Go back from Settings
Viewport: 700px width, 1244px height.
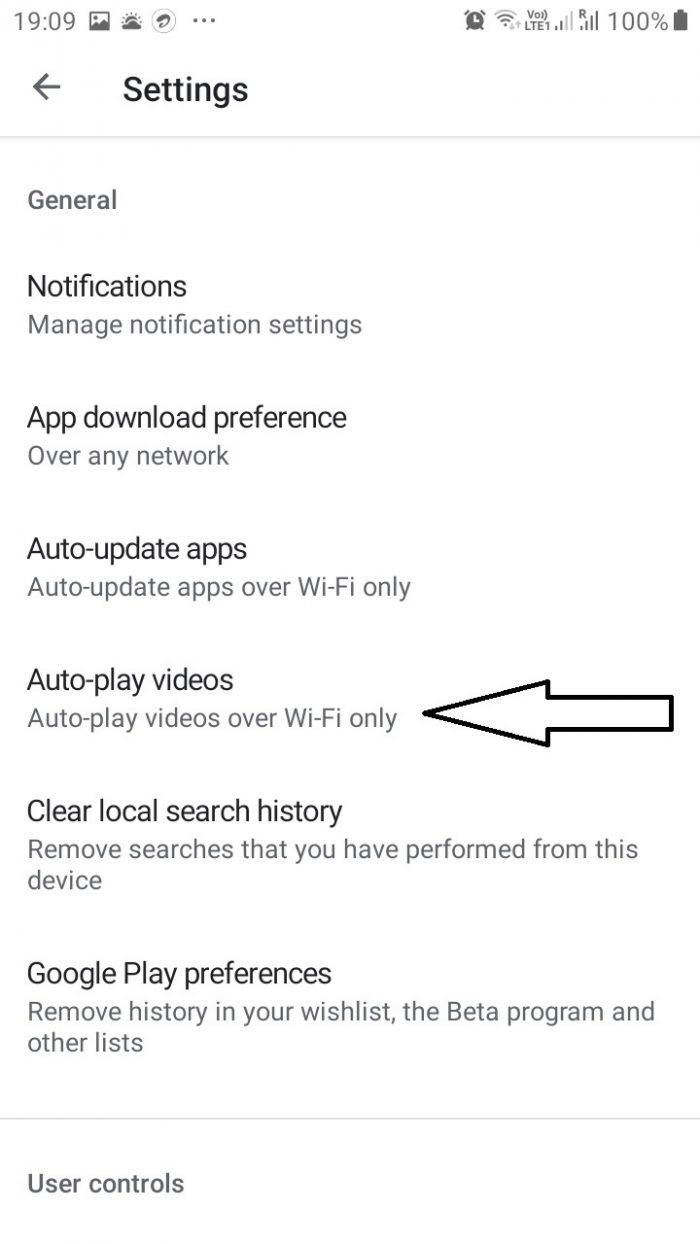click(47, 88)
